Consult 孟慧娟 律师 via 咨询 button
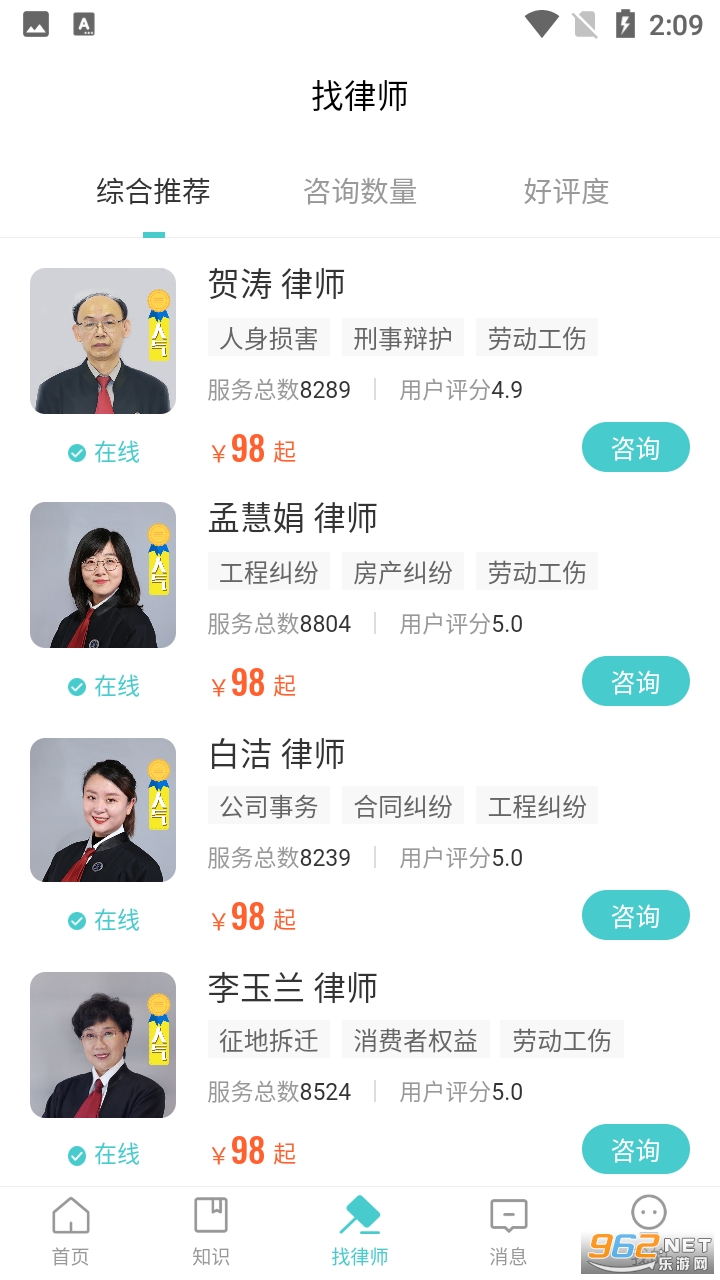The image size is (720, 1280). coord(635,682)
